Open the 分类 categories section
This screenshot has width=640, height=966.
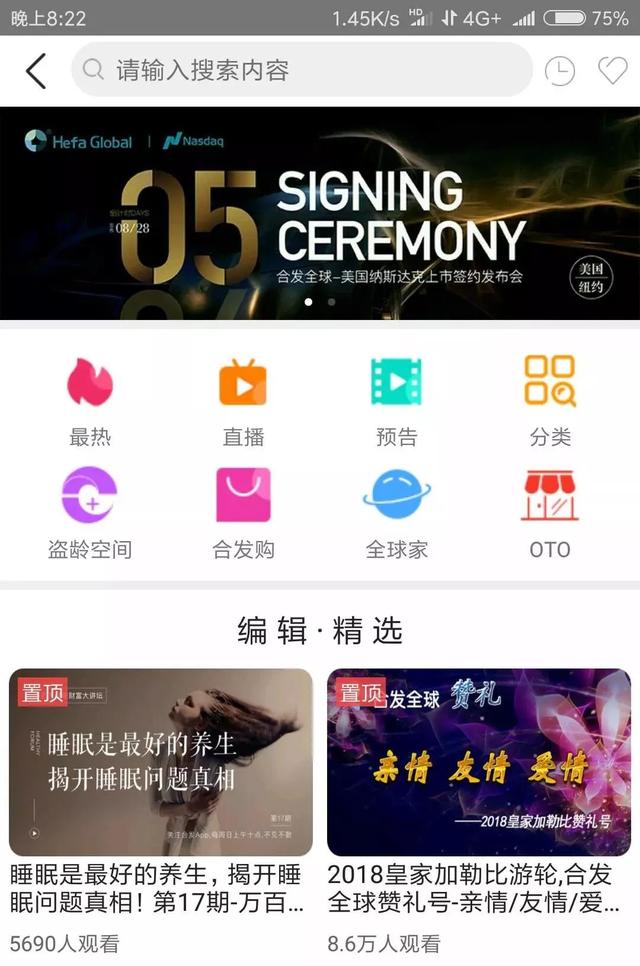[550, 400]
